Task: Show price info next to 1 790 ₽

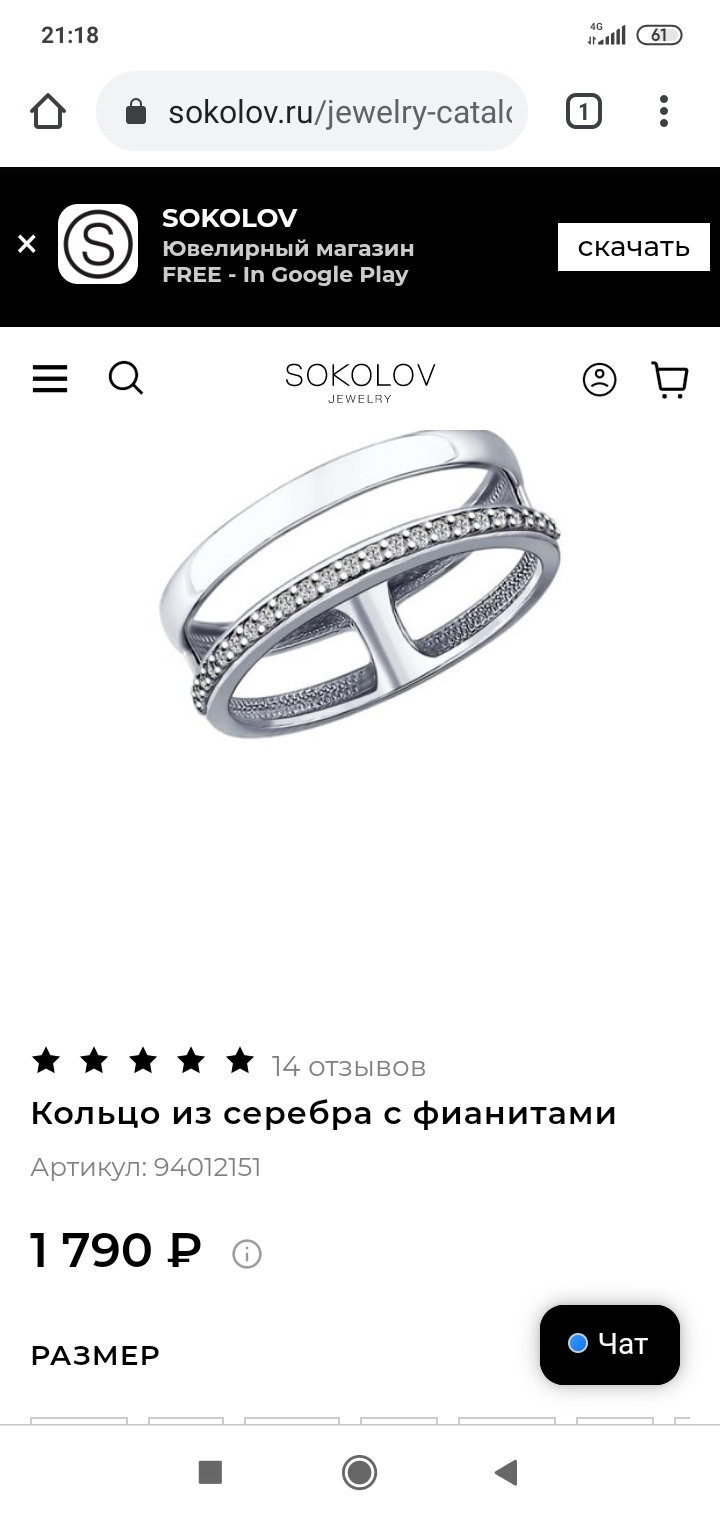Action: [247, 1253]
